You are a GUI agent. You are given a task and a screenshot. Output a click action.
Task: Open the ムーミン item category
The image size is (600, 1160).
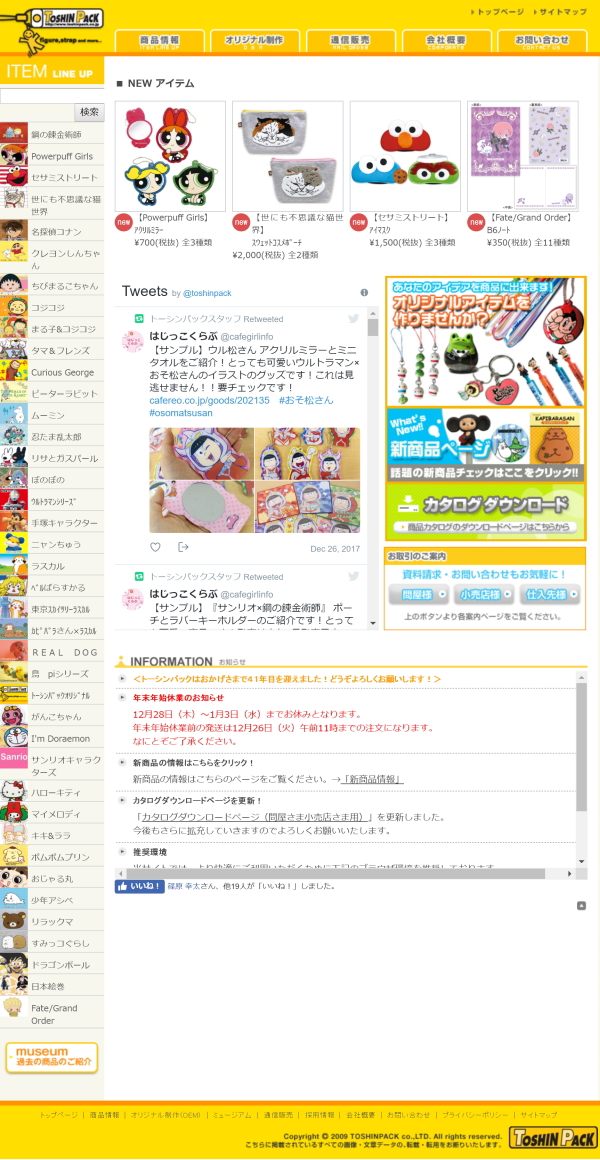point(48,415)
